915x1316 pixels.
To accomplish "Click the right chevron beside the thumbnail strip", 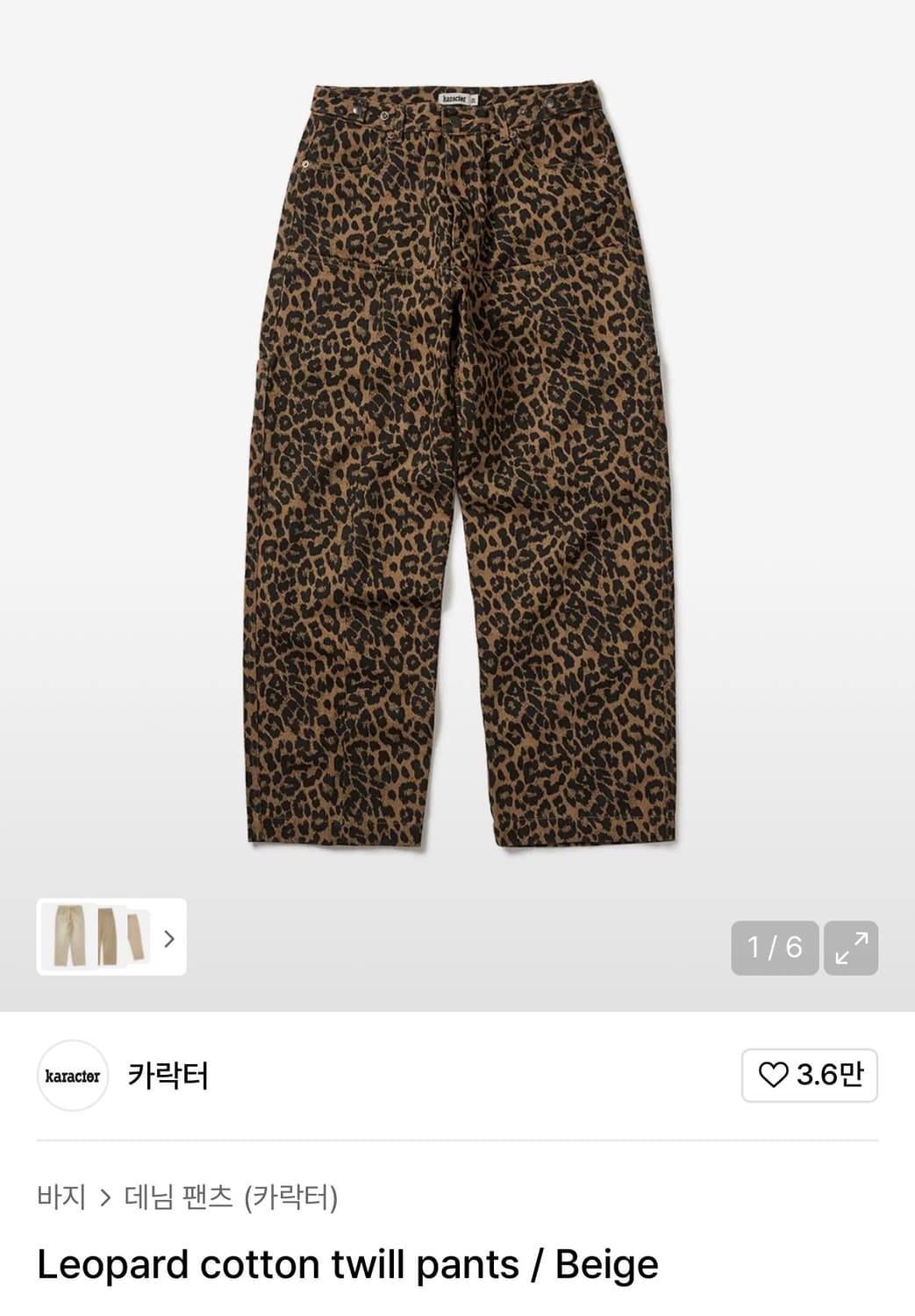I will click(x=171, y=938).
